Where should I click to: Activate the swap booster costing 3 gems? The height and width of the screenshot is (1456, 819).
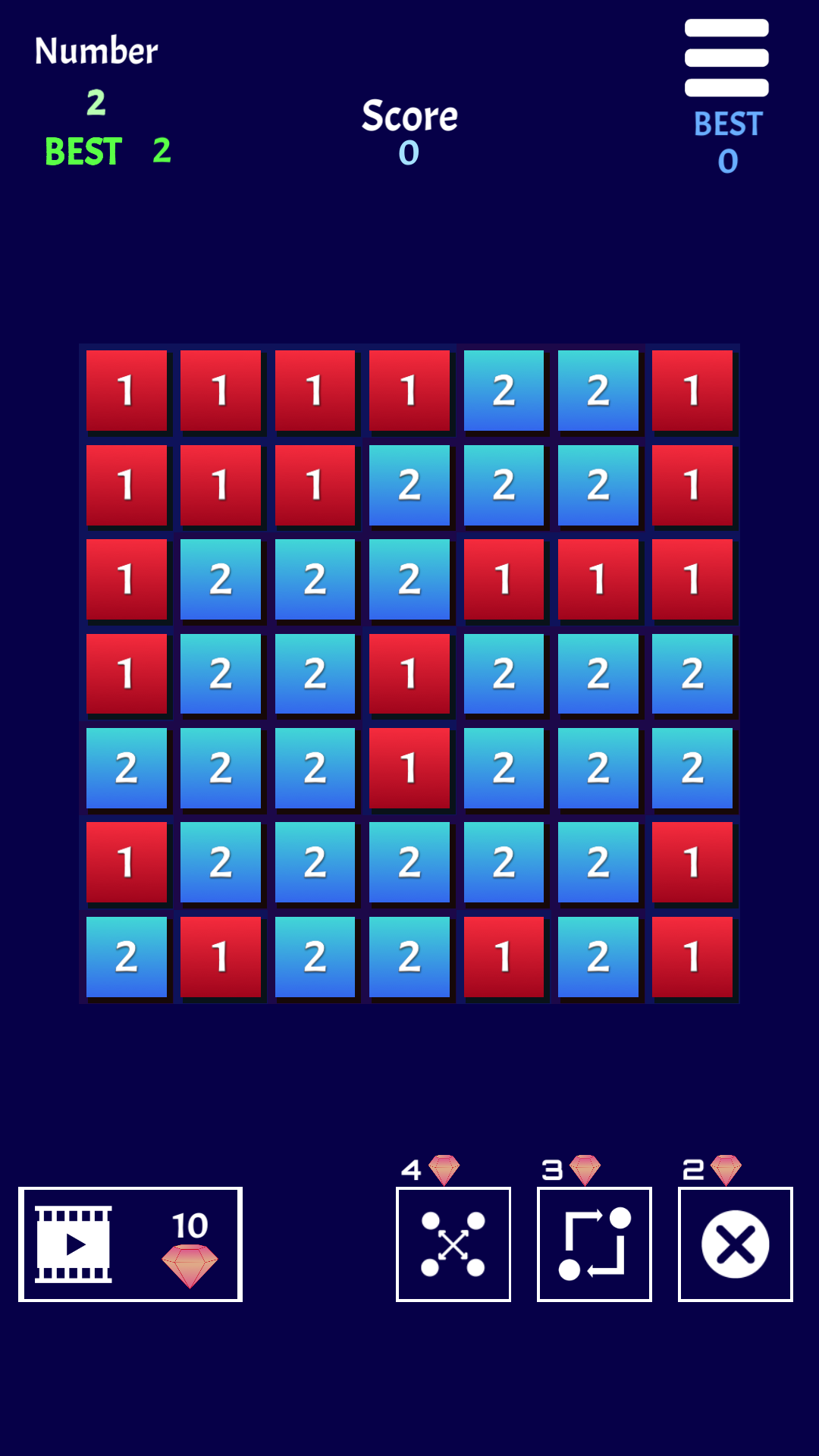[x=594, y=1244]
